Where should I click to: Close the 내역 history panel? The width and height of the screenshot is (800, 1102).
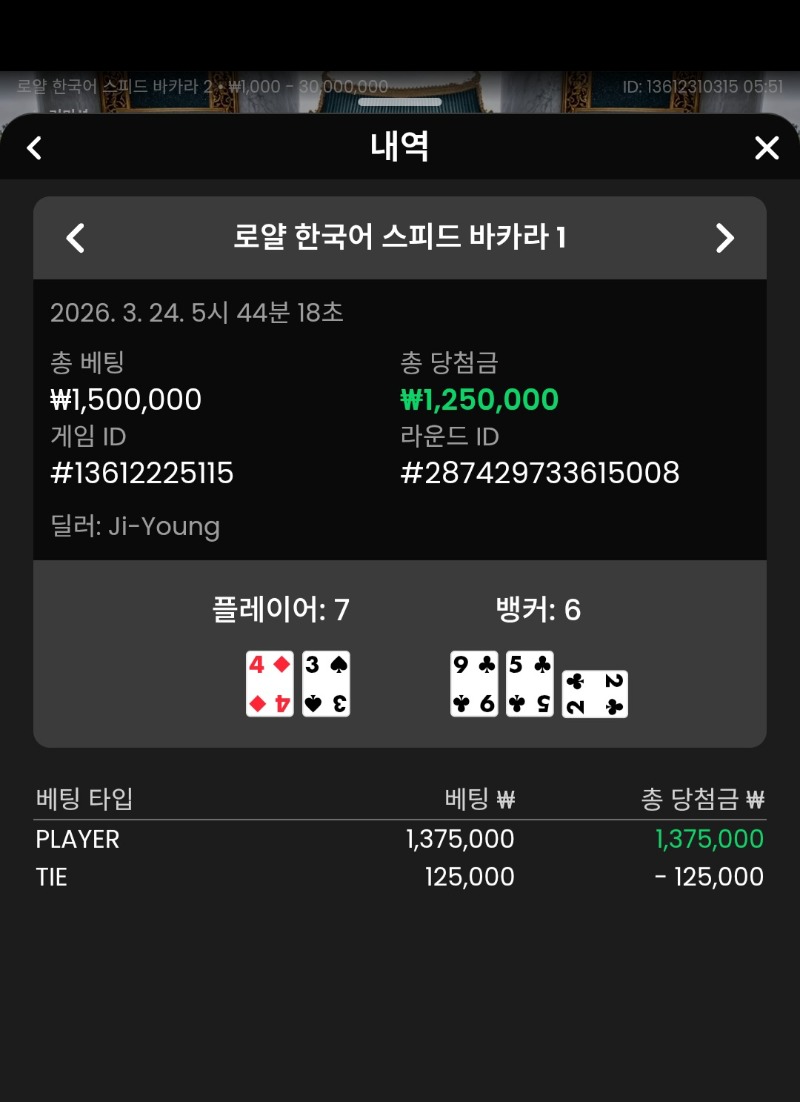[766, 148]
